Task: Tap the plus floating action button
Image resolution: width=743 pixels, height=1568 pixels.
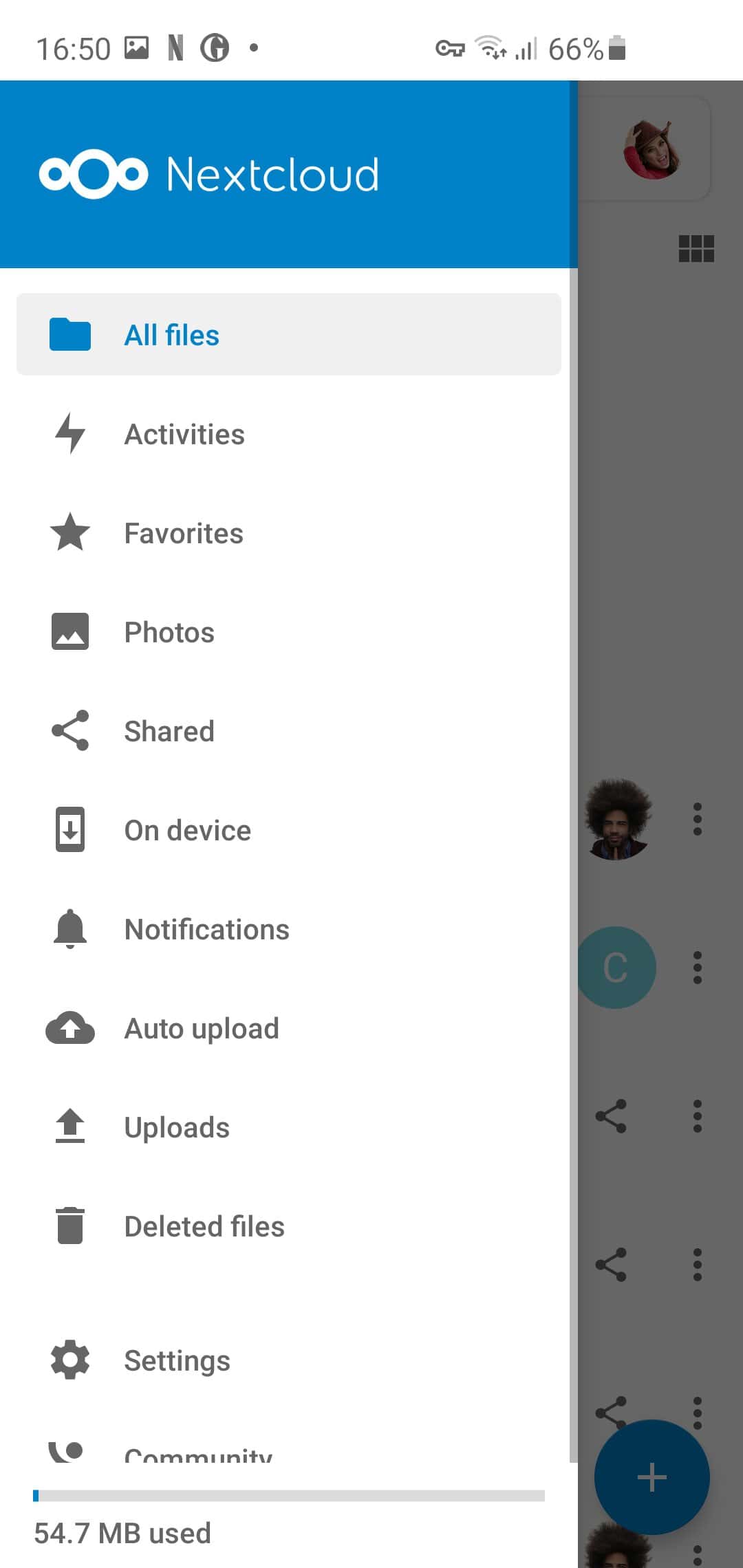Action: 652,1477
